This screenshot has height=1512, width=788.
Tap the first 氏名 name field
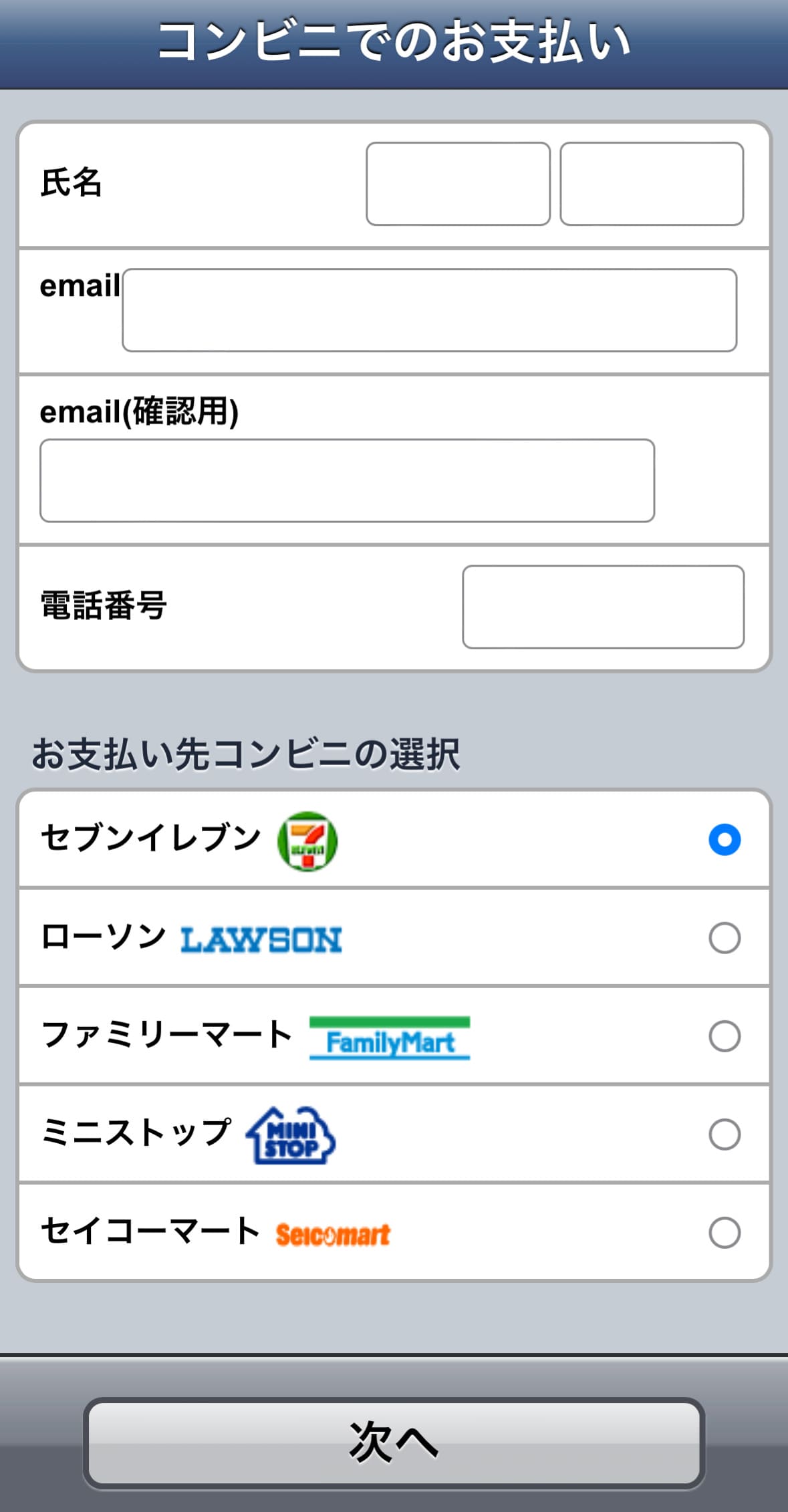[458, 184]
